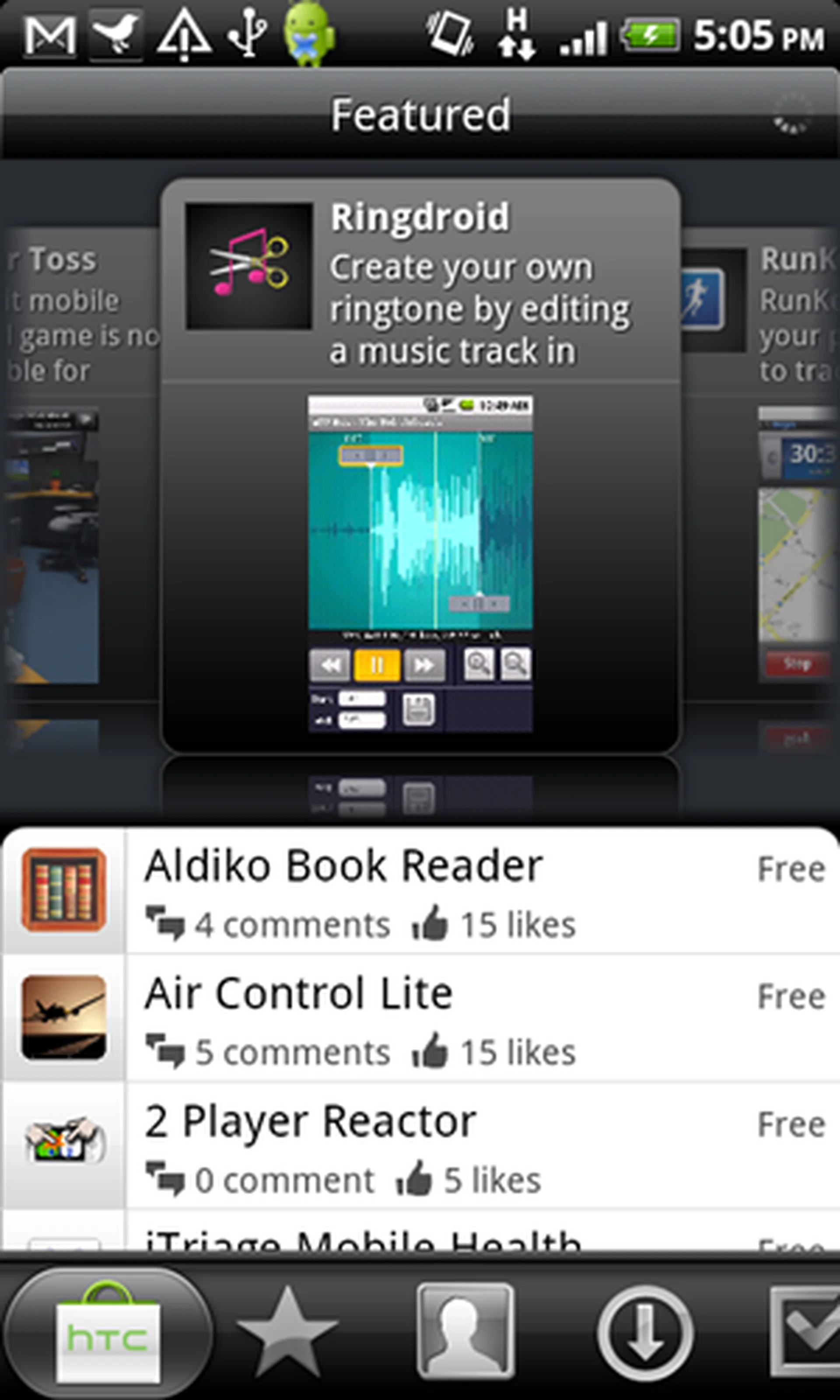
Task: Open 2 Player Reactor app details
Action: [420, 1146]
